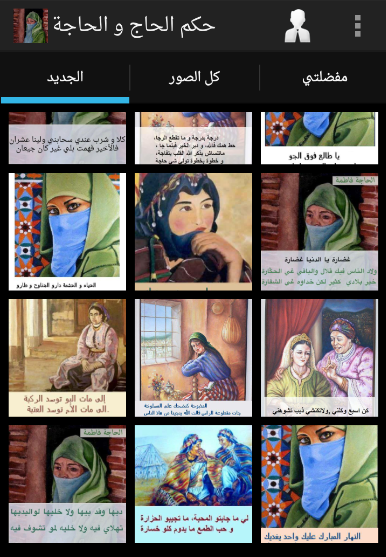This screenshot has width=386, height=557.
Task: Tap the person profile icon
Action: 297,26
